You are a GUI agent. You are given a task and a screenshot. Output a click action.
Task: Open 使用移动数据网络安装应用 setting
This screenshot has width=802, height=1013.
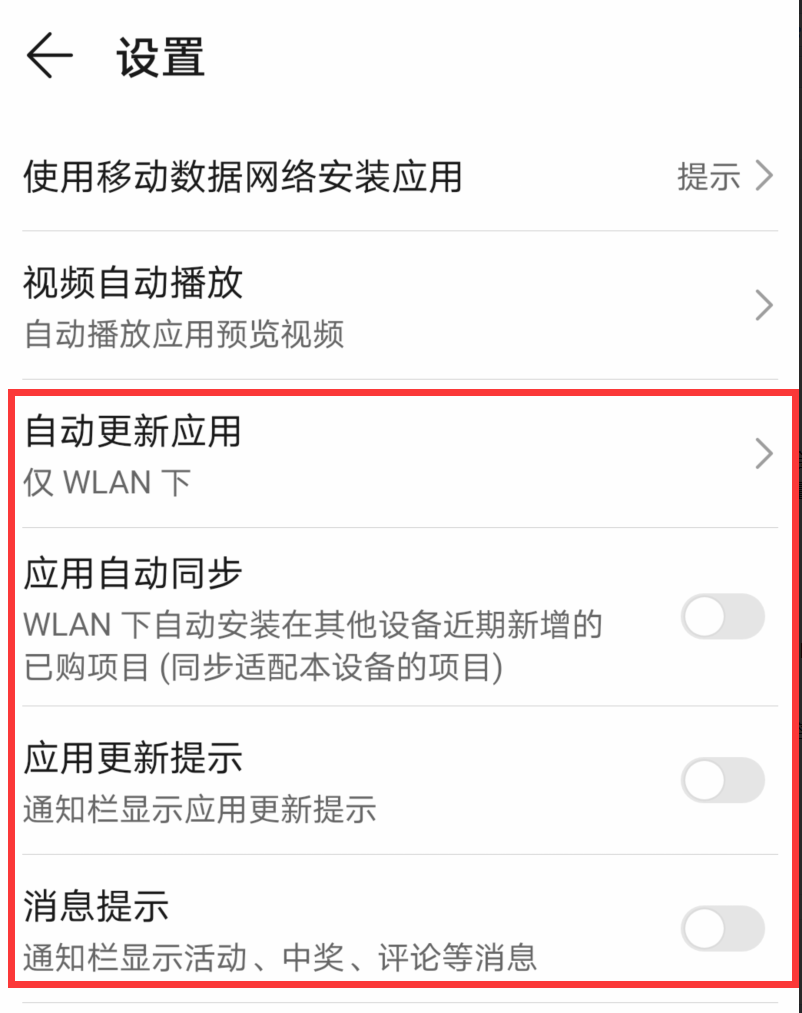coord(400,177)
